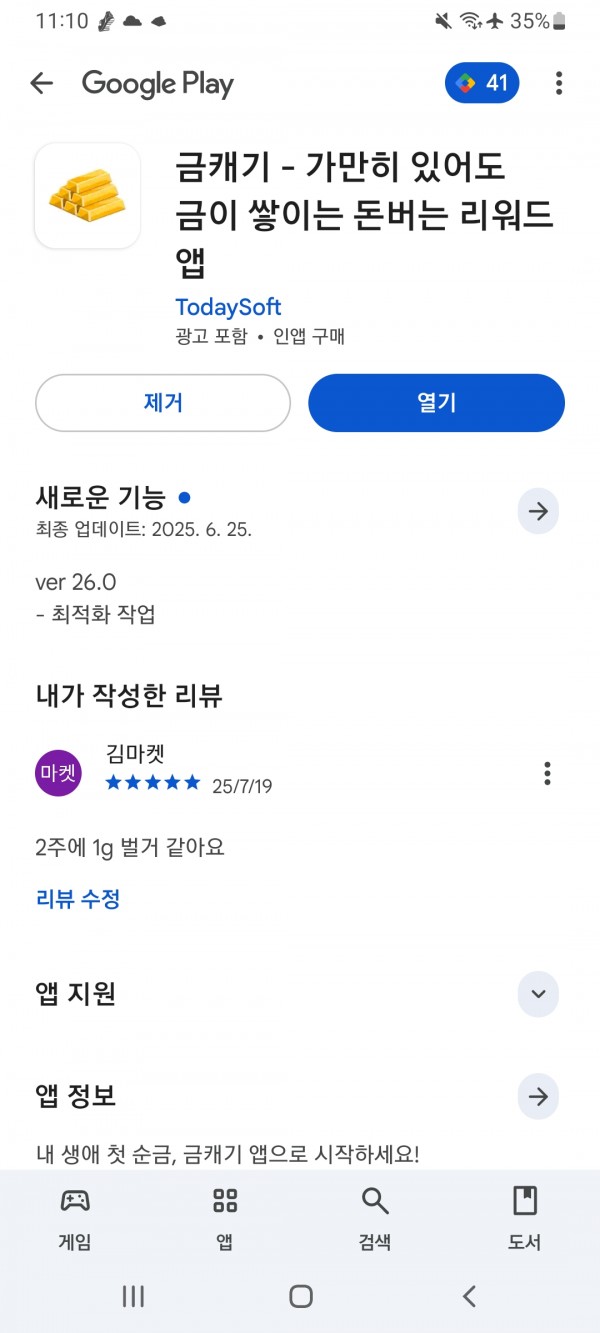Open the Play Points badge showing 41
This screenshot has height=1333, width=600.
(483, 83)
